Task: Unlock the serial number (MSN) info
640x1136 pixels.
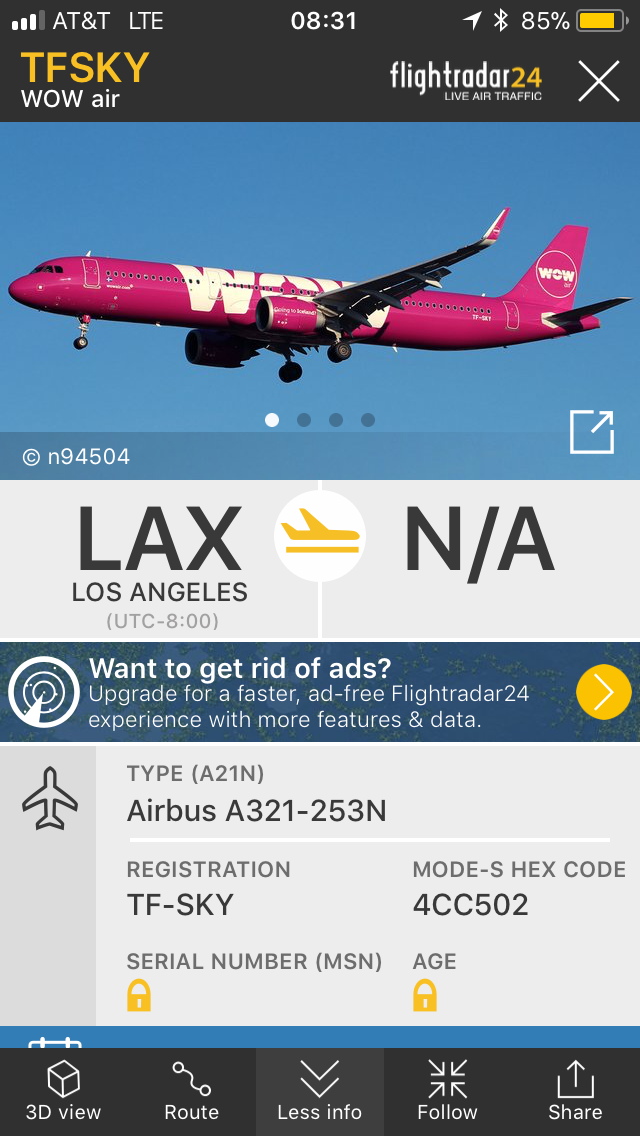Action: [x=139, y=995]
